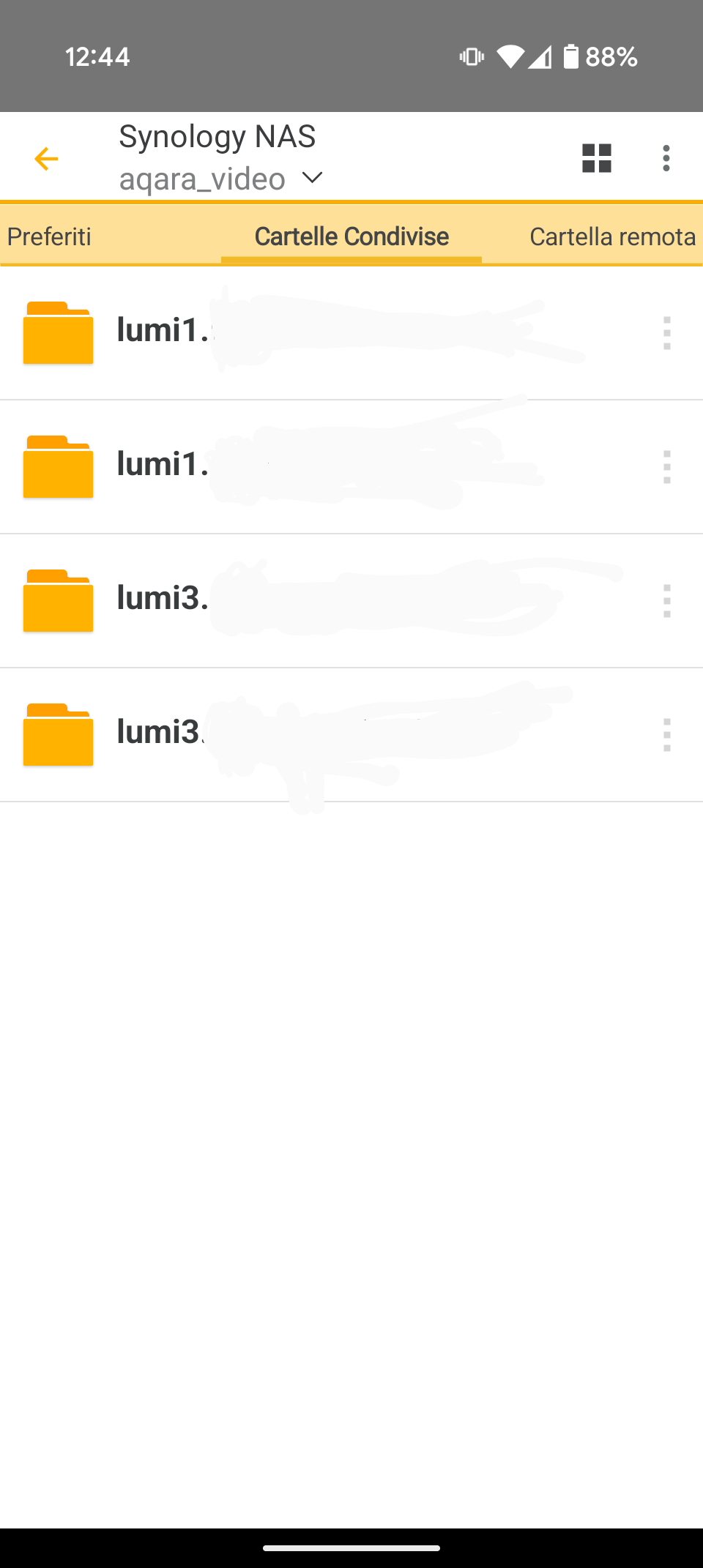Show more options for the last lumi3 folder
Viewport: 703px width, 1568px height.
(666, 735)
